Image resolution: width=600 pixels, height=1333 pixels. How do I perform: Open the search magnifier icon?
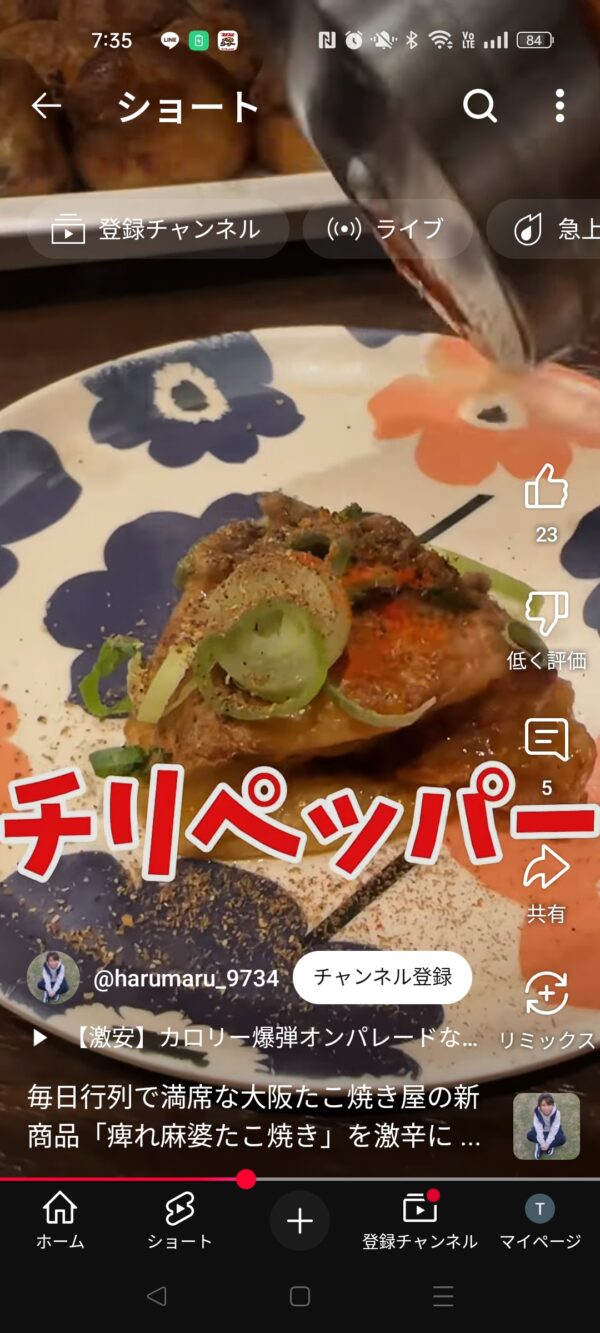tap(480, 105)
